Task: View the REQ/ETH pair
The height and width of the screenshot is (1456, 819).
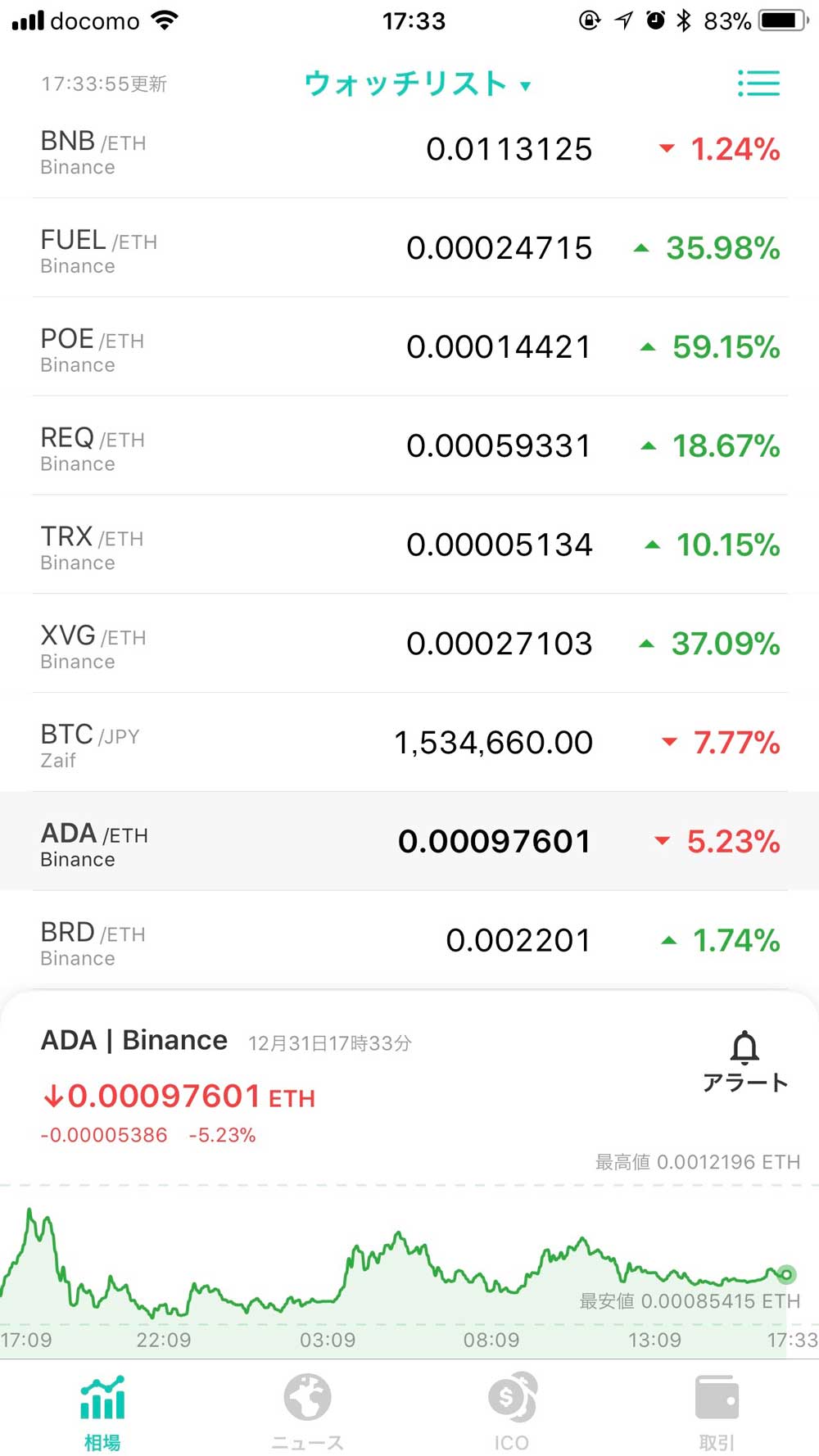Action: (x=409, y=446)
